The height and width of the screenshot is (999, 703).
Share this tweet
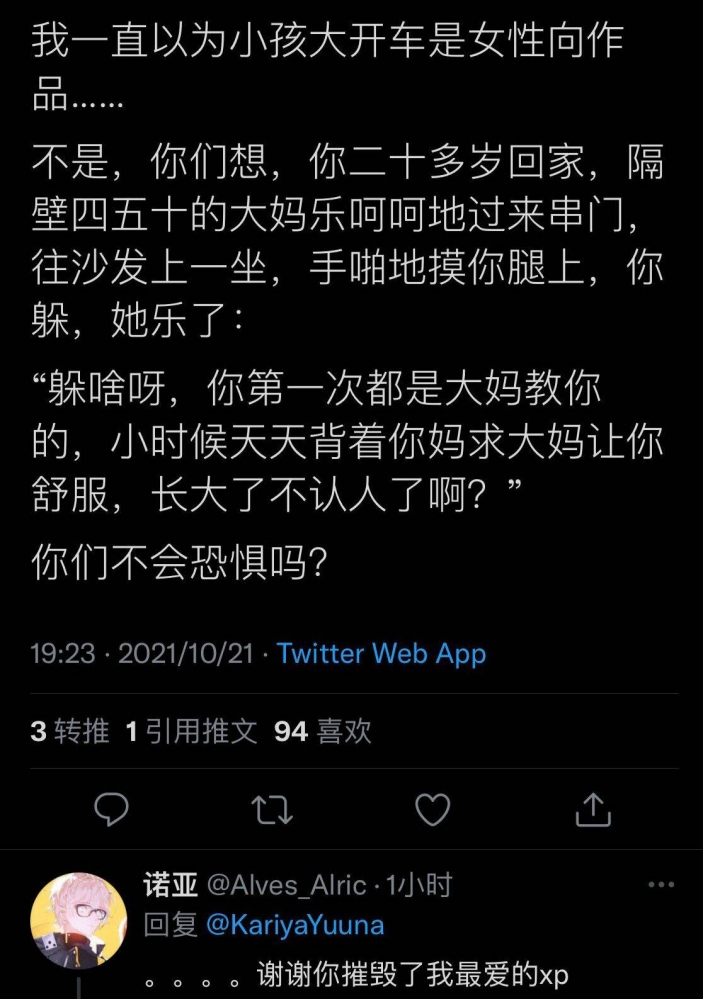593,809
